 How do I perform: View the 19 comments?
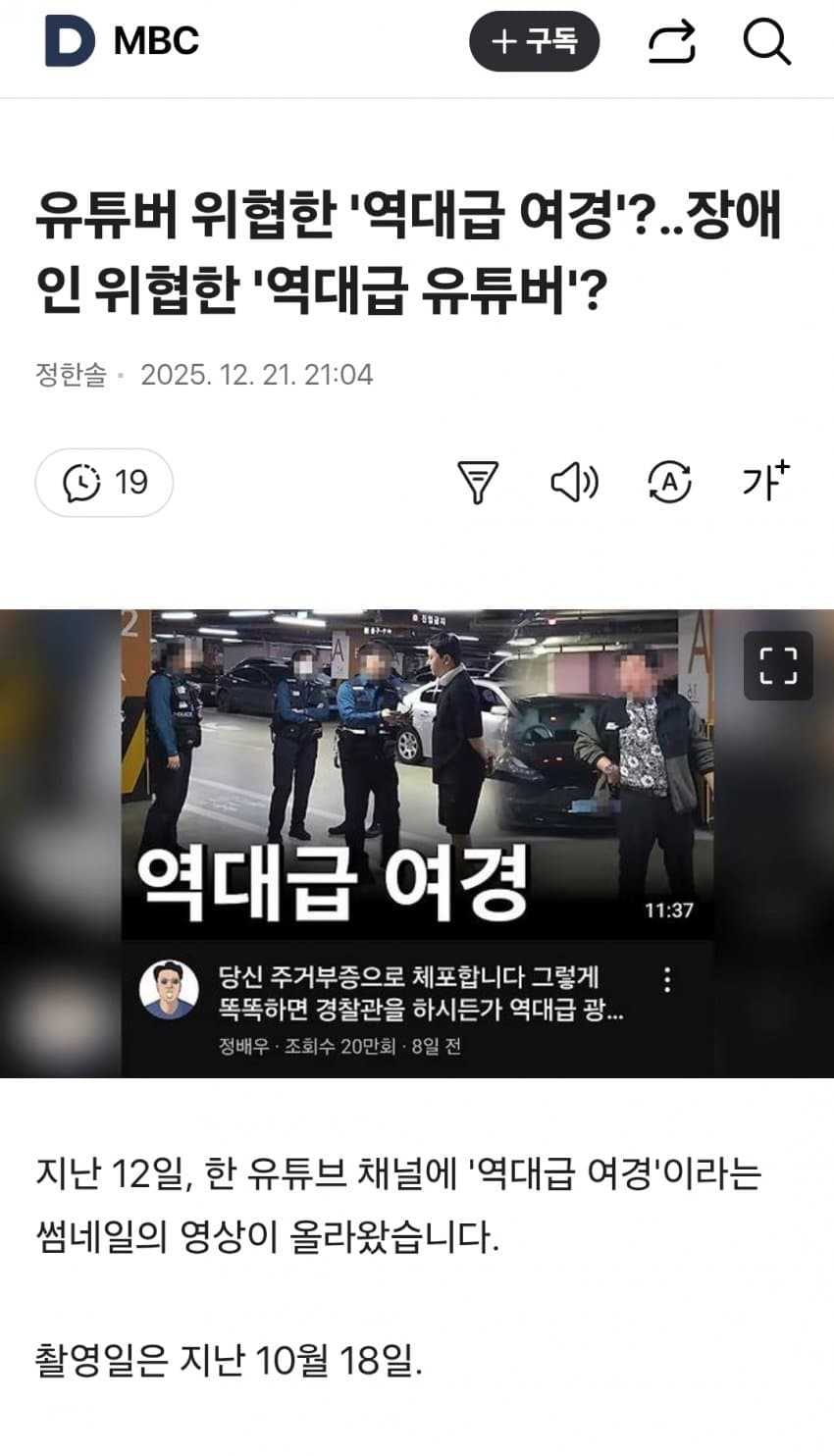click(x=104, y=483)
